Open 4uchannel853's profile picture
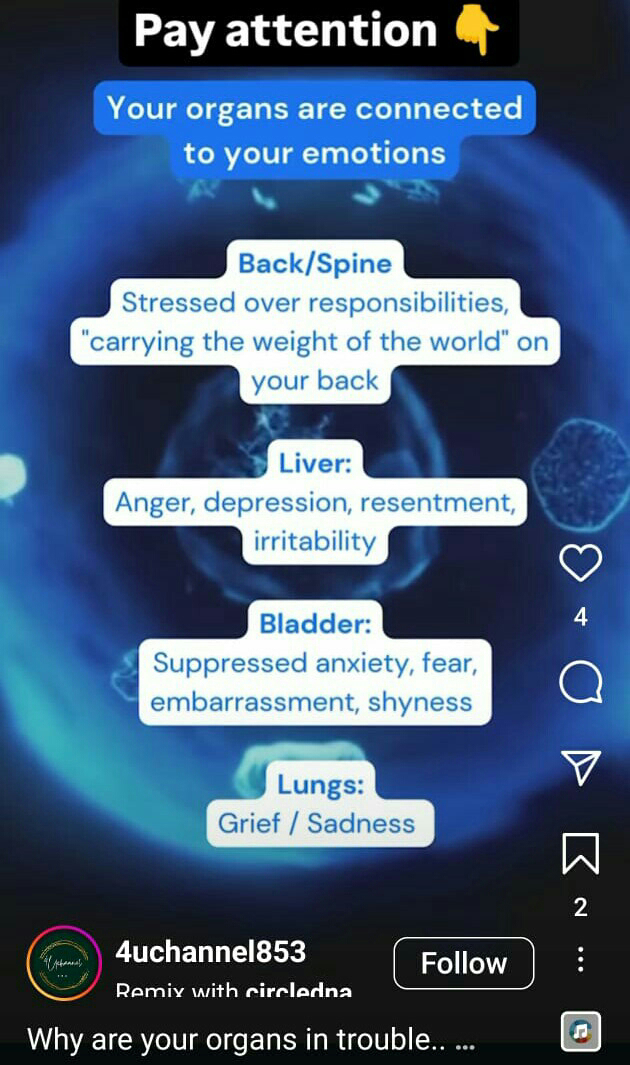The height and width of the screenshot is (1065, 630). pos(63,963)
